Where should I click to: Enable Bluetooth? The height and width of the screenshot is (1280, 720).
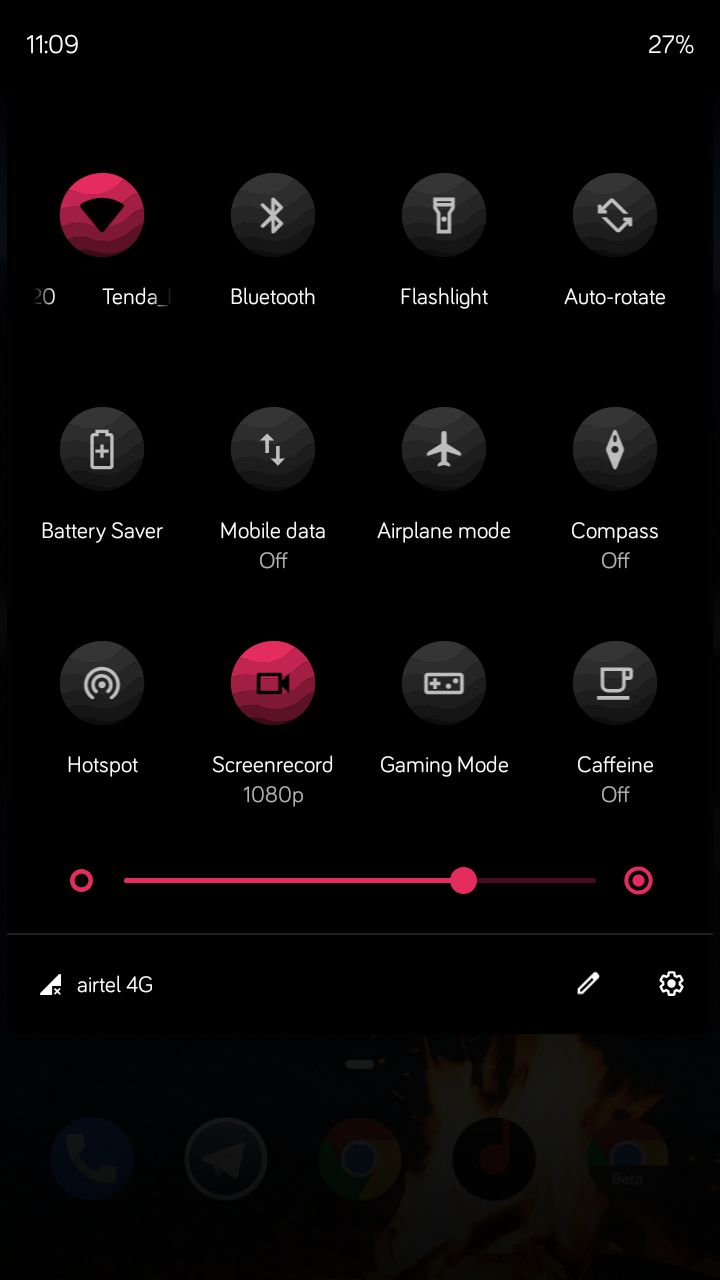pyautogui.click(x=273, y=215)
